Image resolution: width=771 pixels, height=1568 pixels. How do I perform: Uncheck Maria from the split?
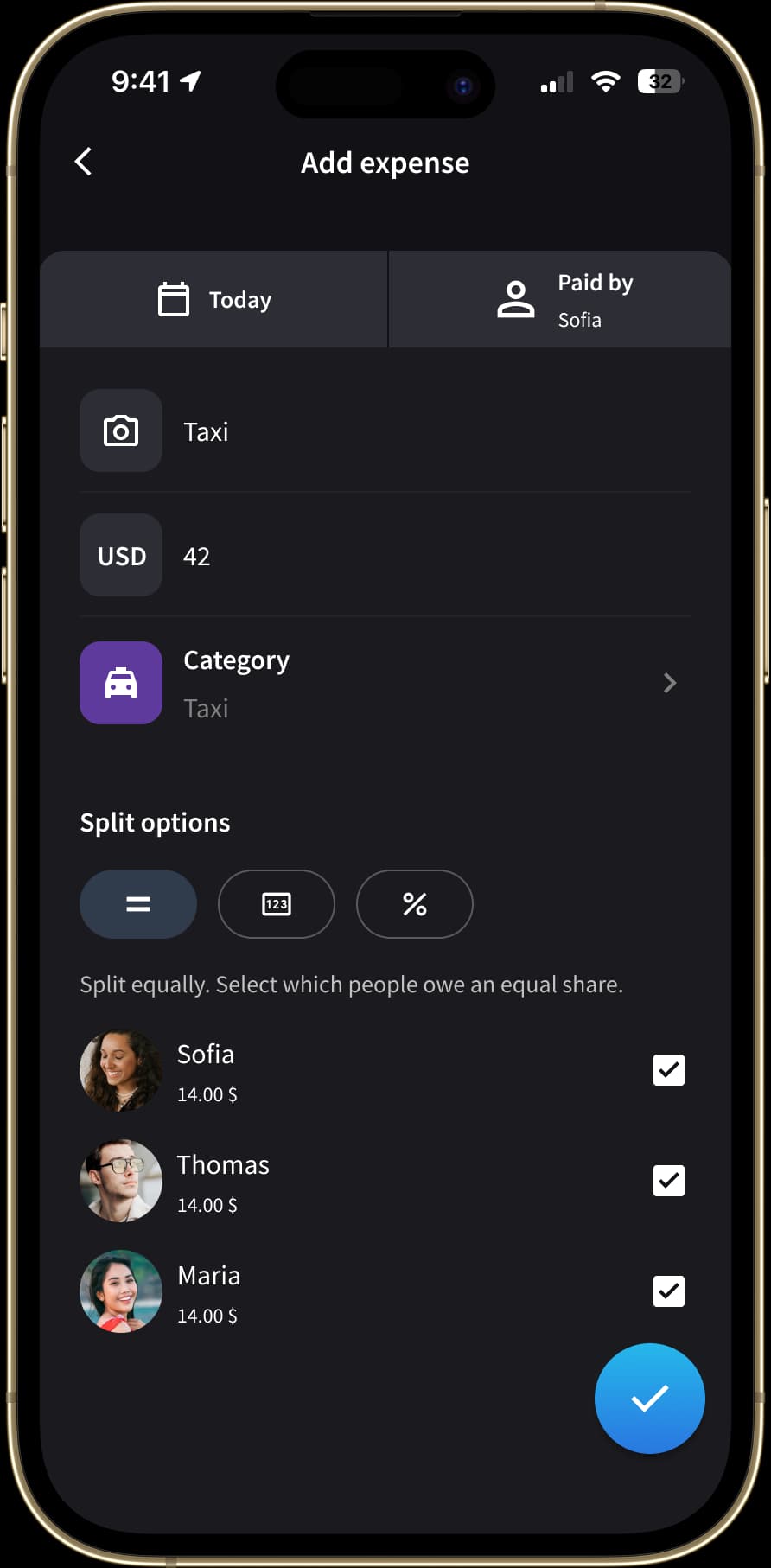[x=667, y=1291]
